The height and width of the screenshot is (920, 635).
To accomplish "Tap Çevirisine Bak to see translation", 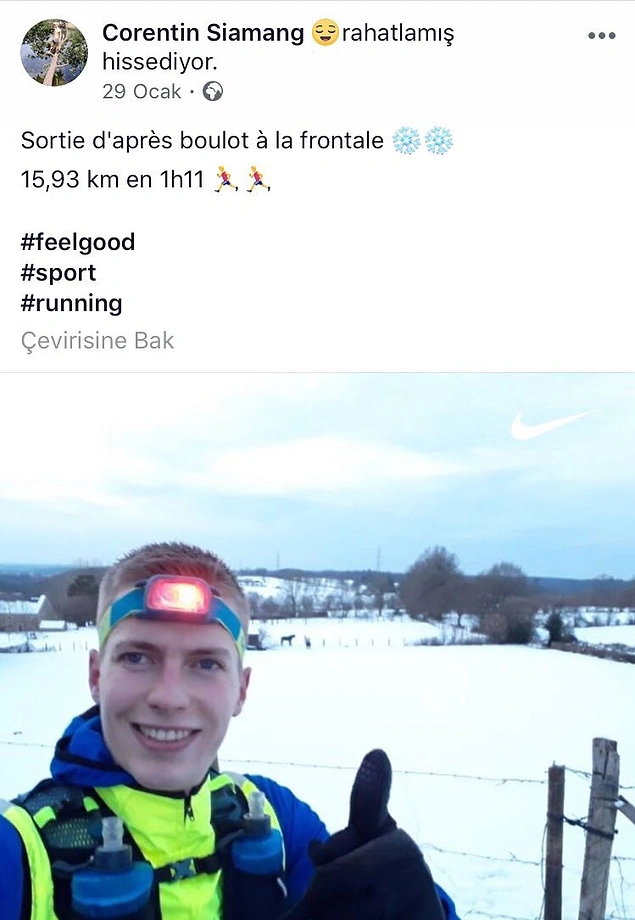I will click(98, 340).
